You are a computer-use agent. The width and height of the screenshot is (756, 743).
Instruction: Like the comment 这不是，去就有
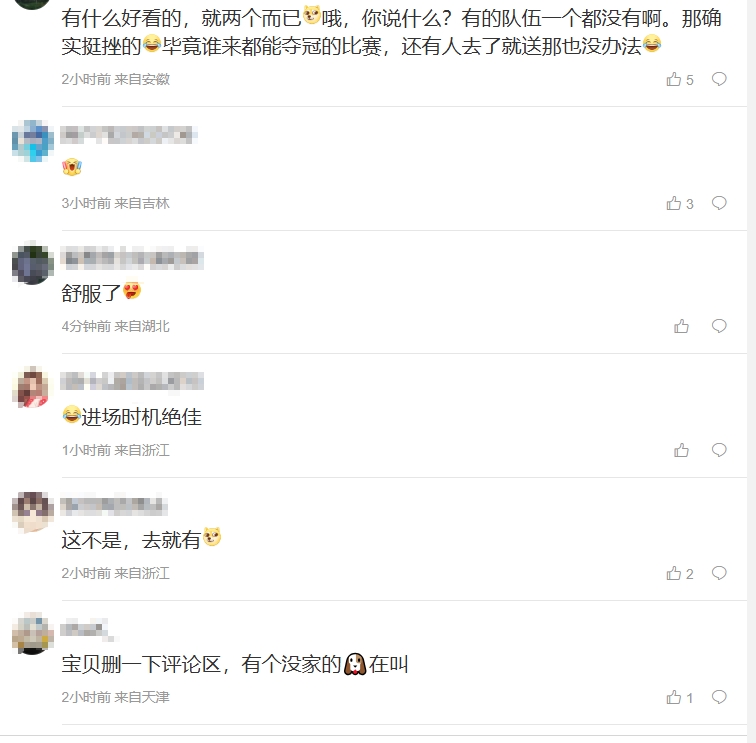[674, 573]
